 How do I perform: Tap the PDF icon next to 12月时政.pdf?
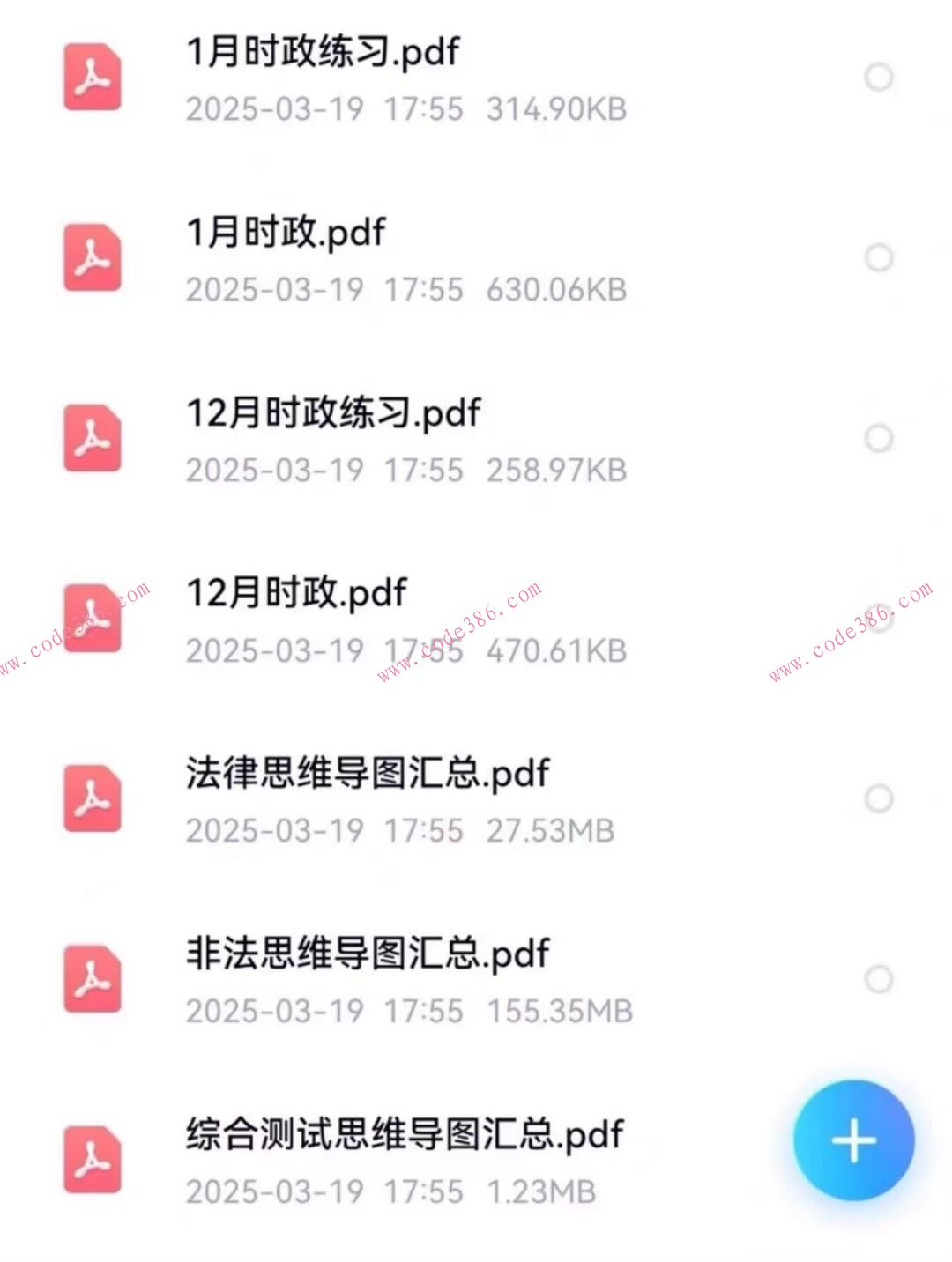tap(91, 622)
